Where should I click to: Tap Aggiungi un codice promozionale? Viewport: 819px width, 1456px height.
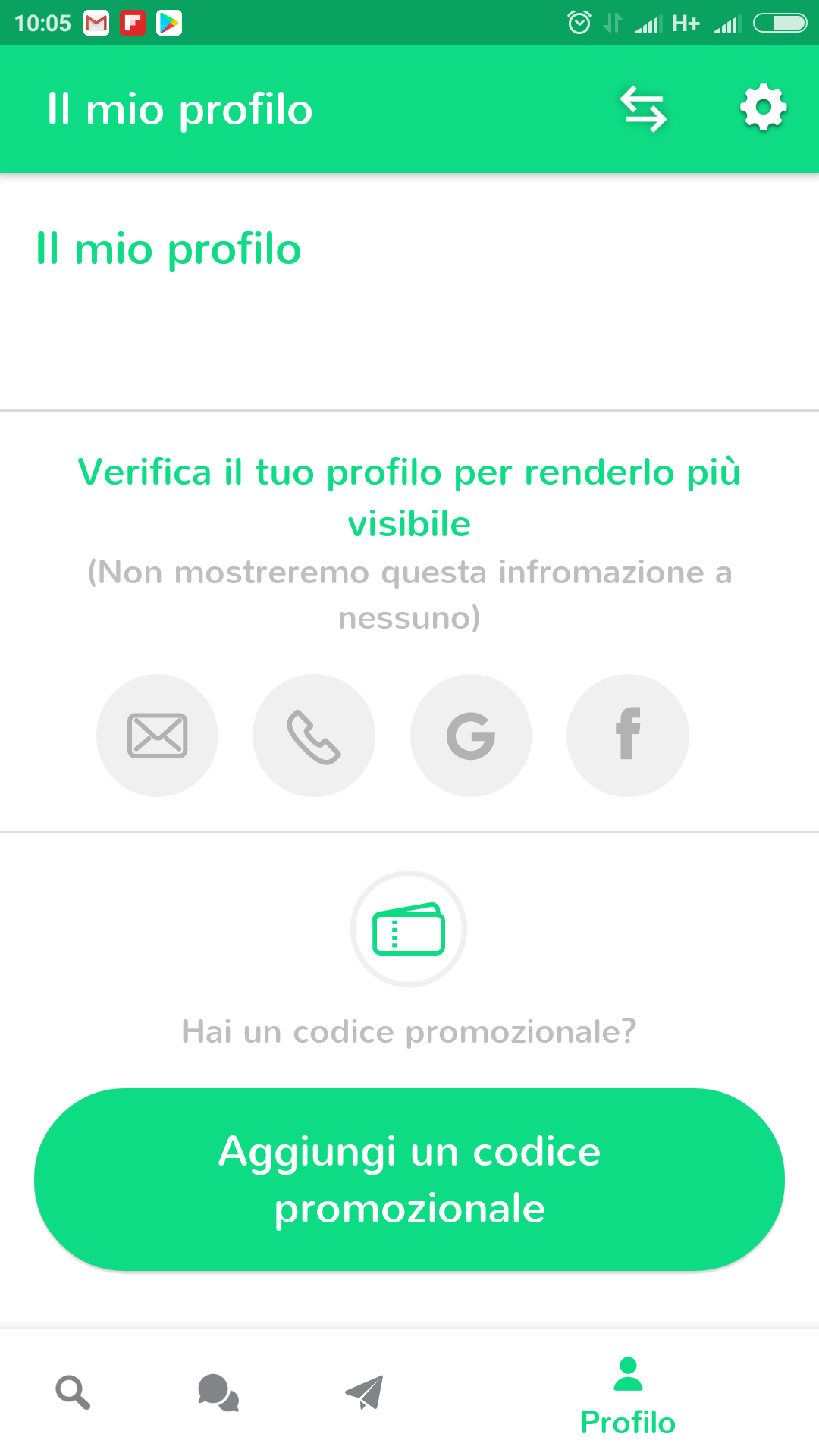(x=409, y=1179)
